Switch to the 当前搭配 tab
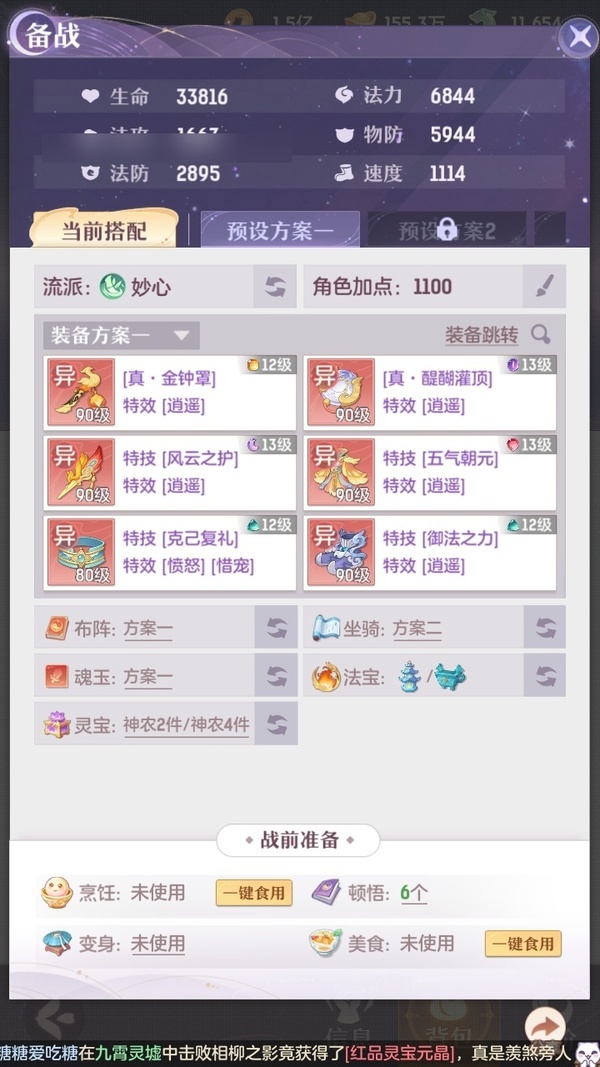600x1067 pixels. (x=104, y=231)
